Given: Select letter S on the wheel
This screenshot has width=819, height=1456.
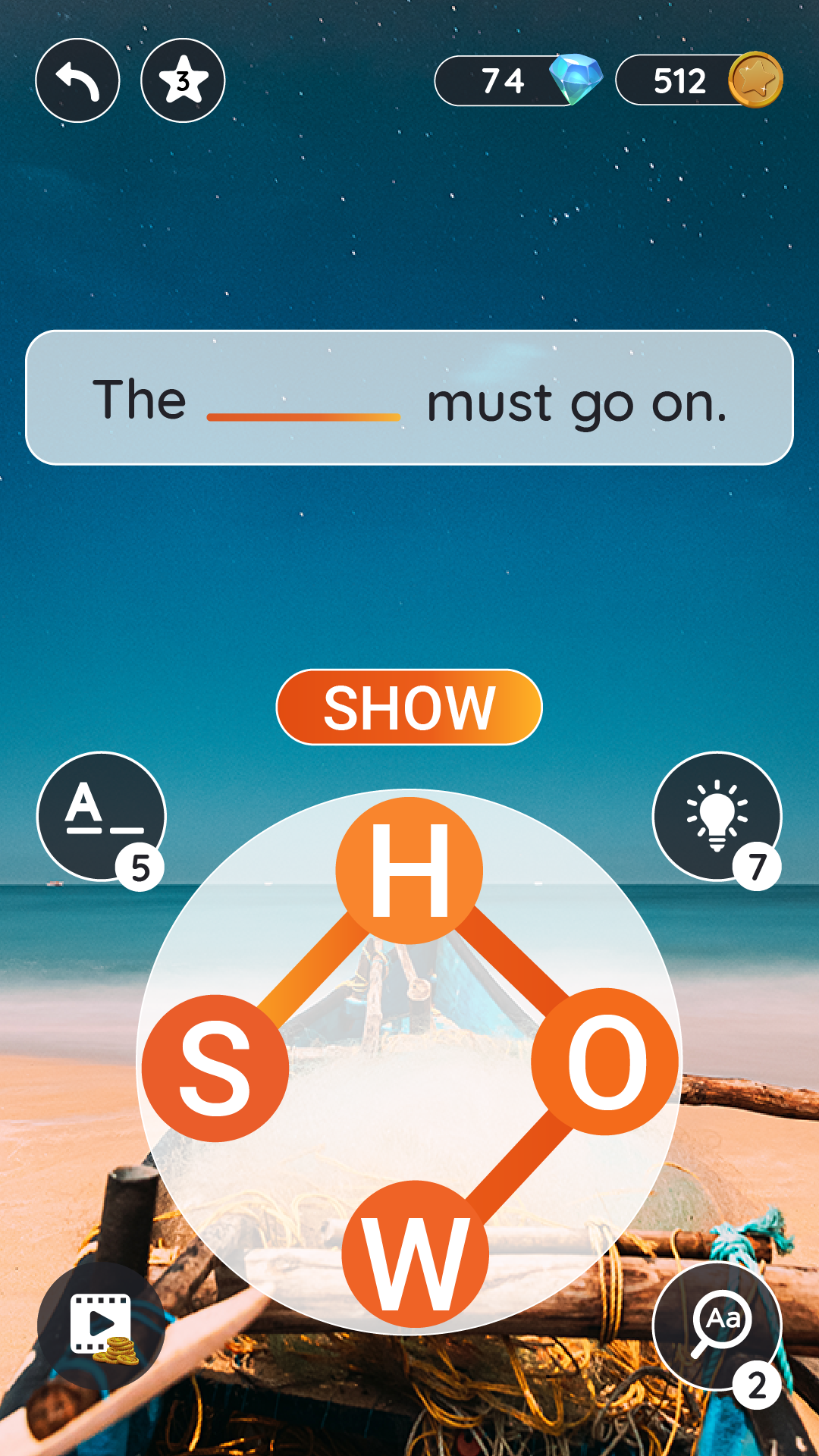Looking at the screenshot, I should (x=215, y=1068).
